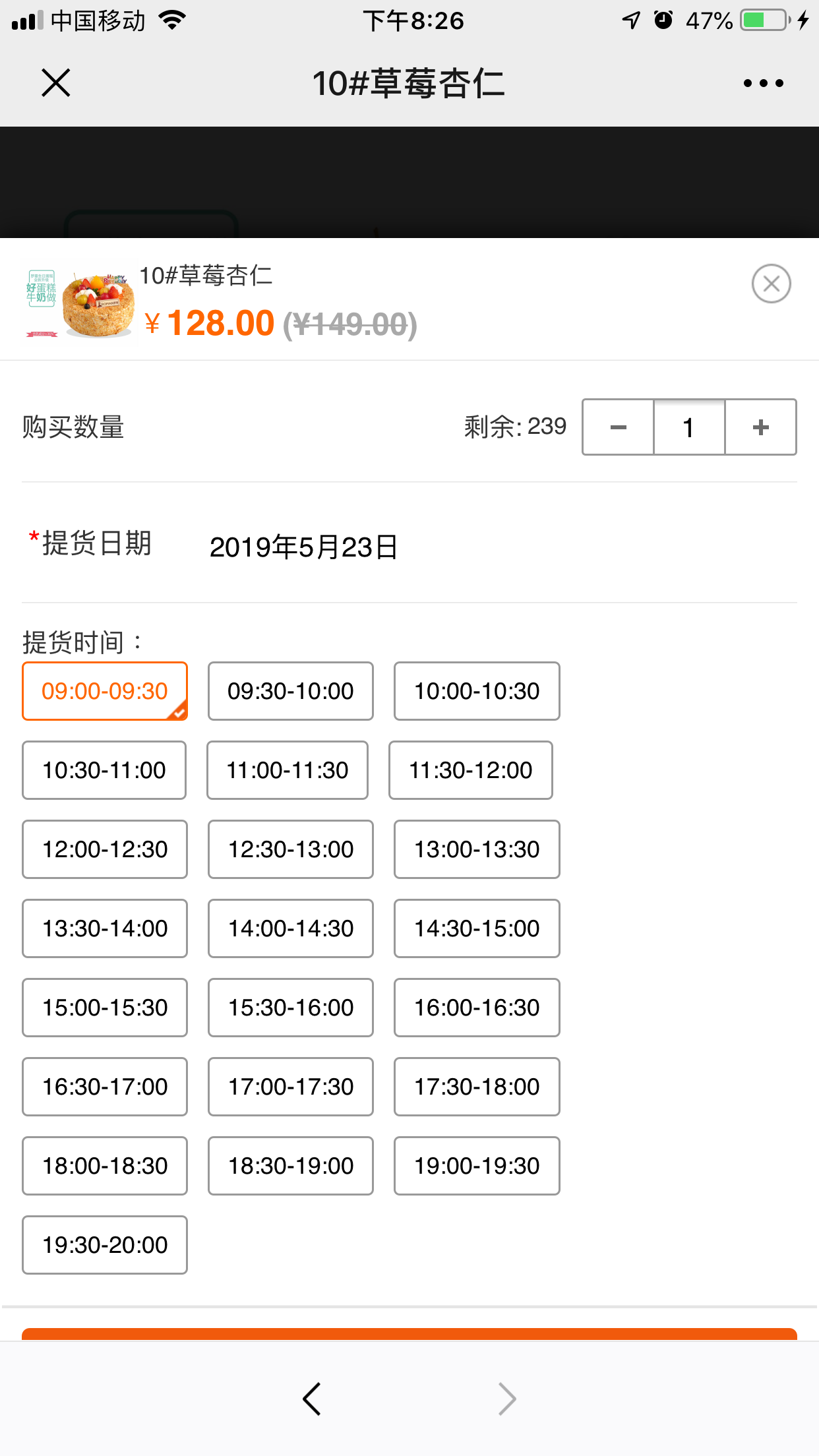
Task: Select the 09:30-10:00 pickup time
Action: [x=291, y=691]
